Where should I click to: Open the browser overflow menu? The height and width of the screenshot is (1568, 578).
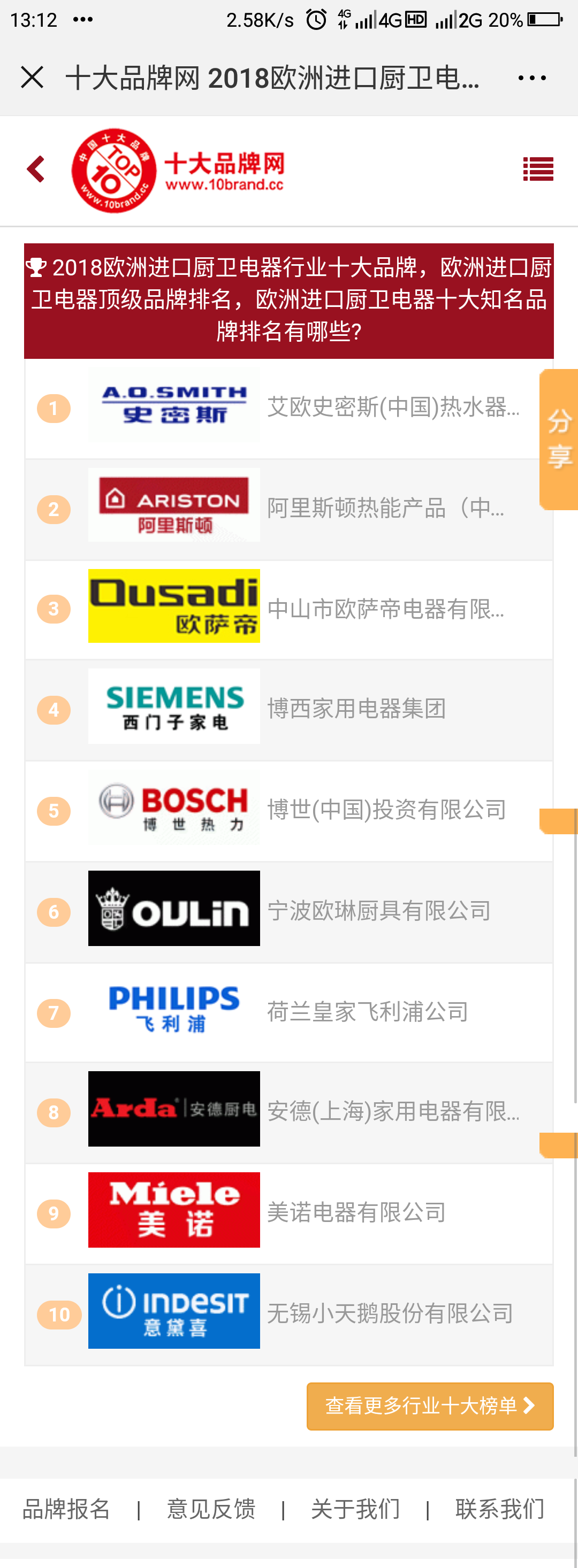pos(531,78)
